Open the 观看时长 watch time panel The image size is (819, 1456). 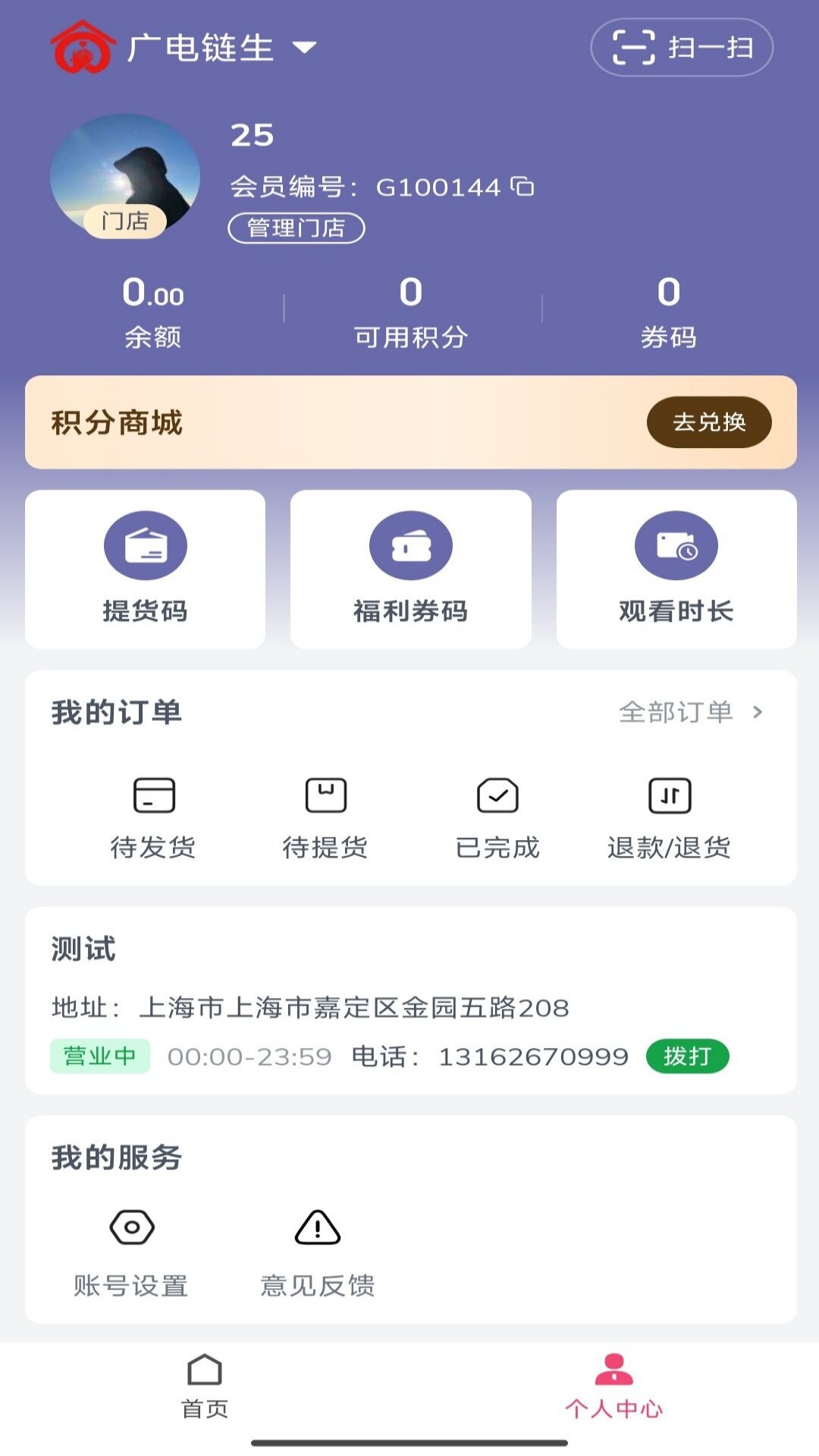[676, 569]
